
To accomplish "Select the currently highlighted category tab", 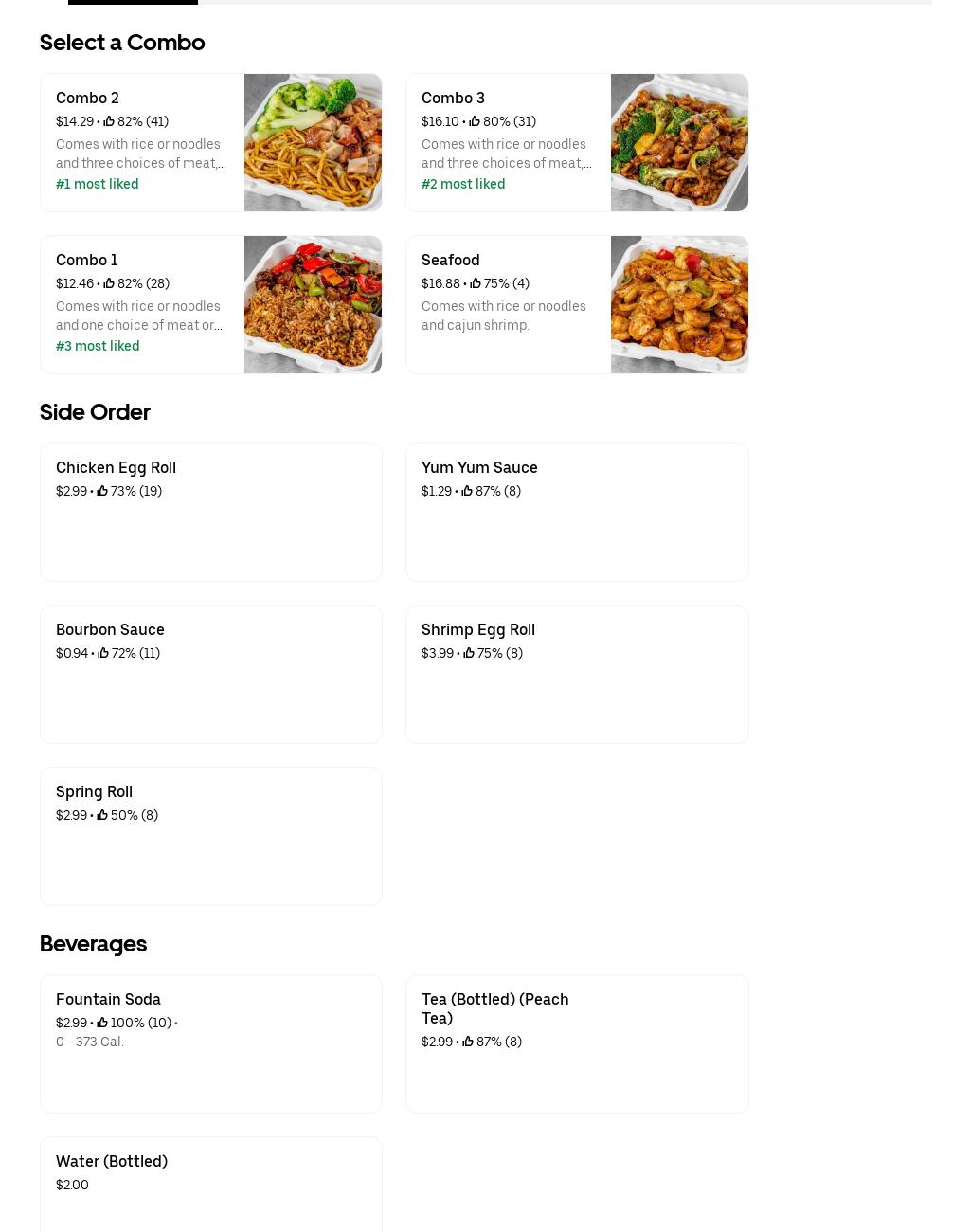I will 133,2.
